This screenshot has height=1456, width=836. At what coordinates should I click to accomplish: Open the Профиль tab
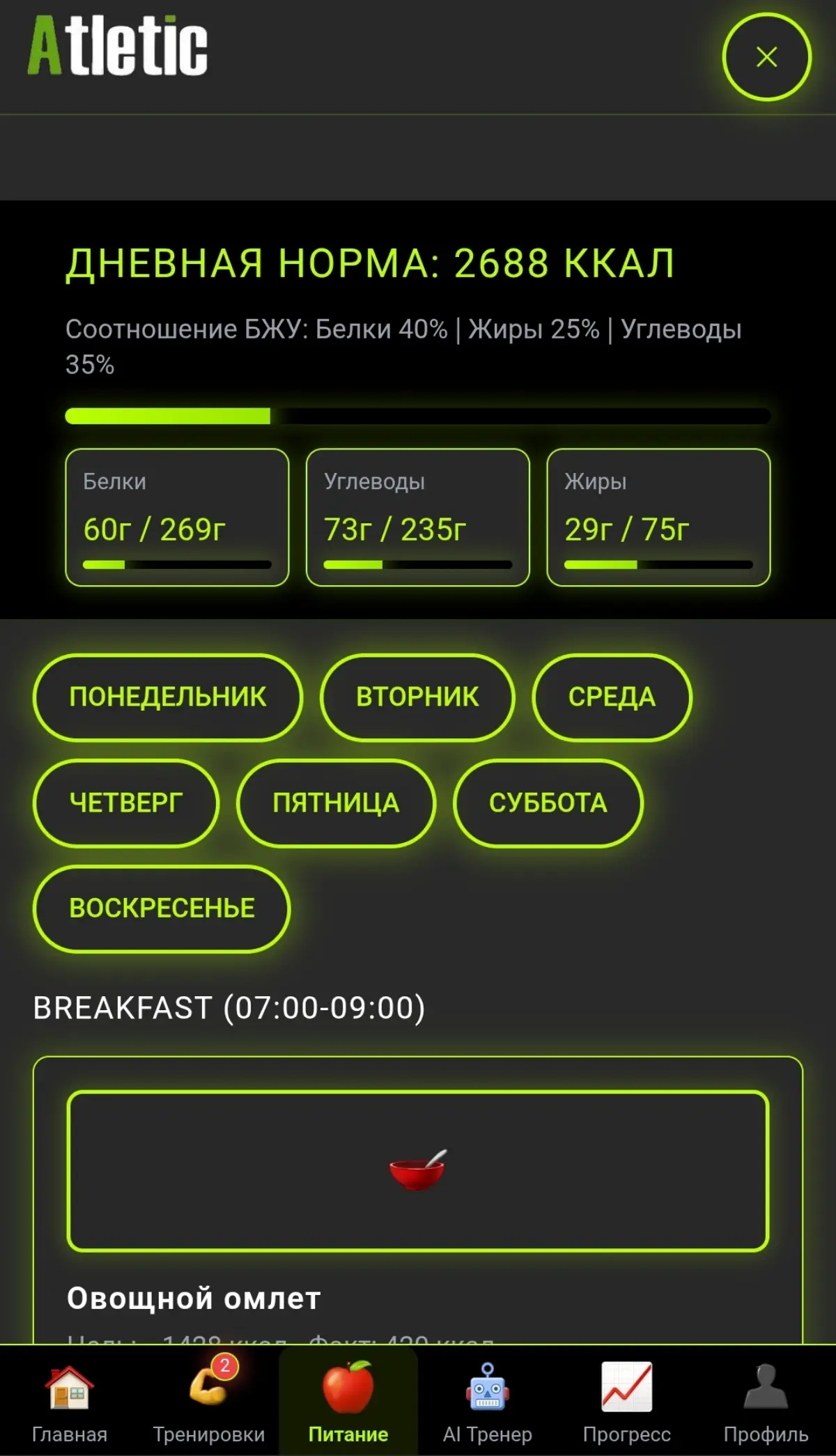tap(766, 1402)
